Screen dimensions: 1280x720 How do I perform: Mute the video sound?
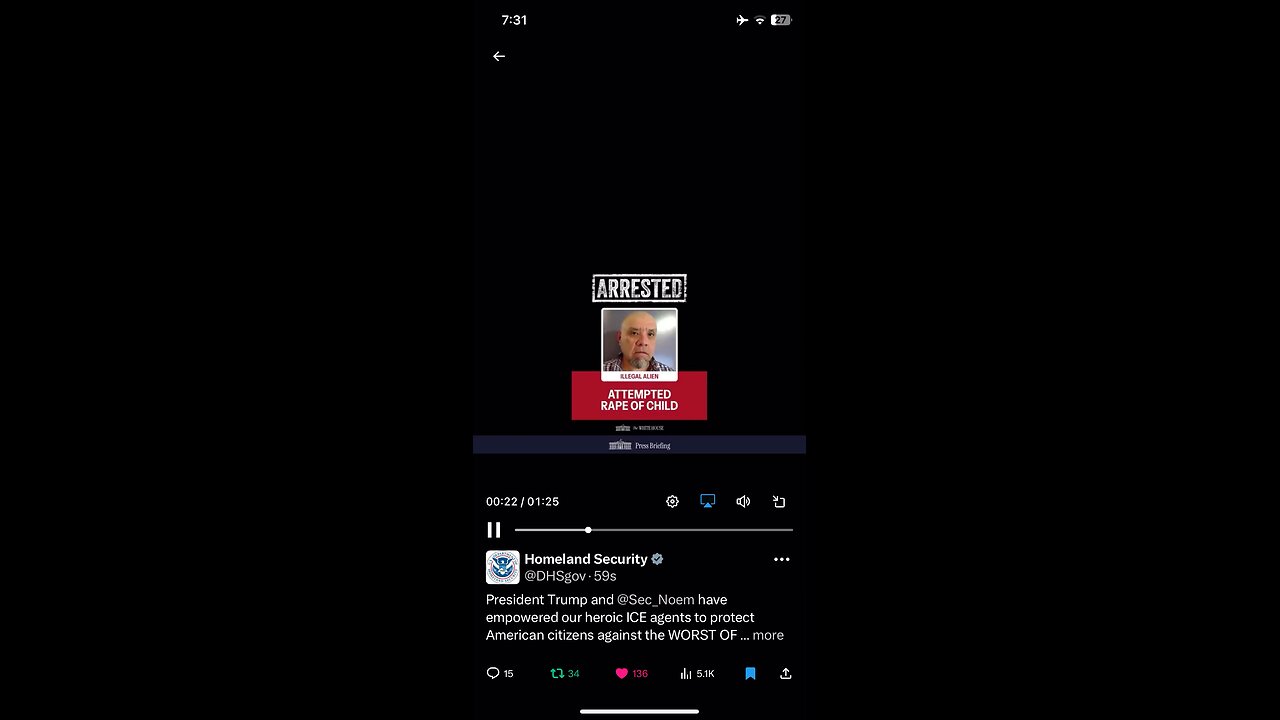click(743, 502)
